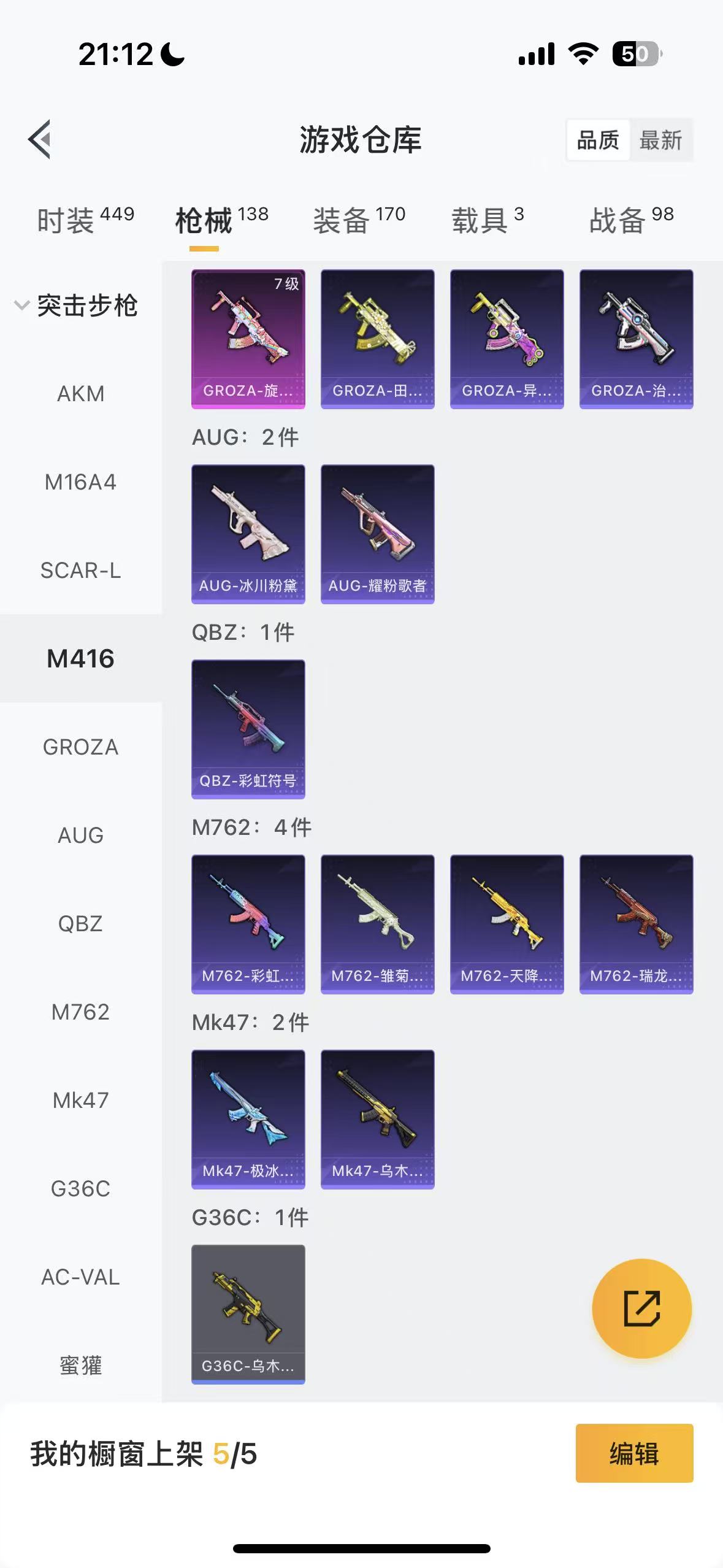
Task: Collapse the 突击步枪 category
Action: click(22, 305)
